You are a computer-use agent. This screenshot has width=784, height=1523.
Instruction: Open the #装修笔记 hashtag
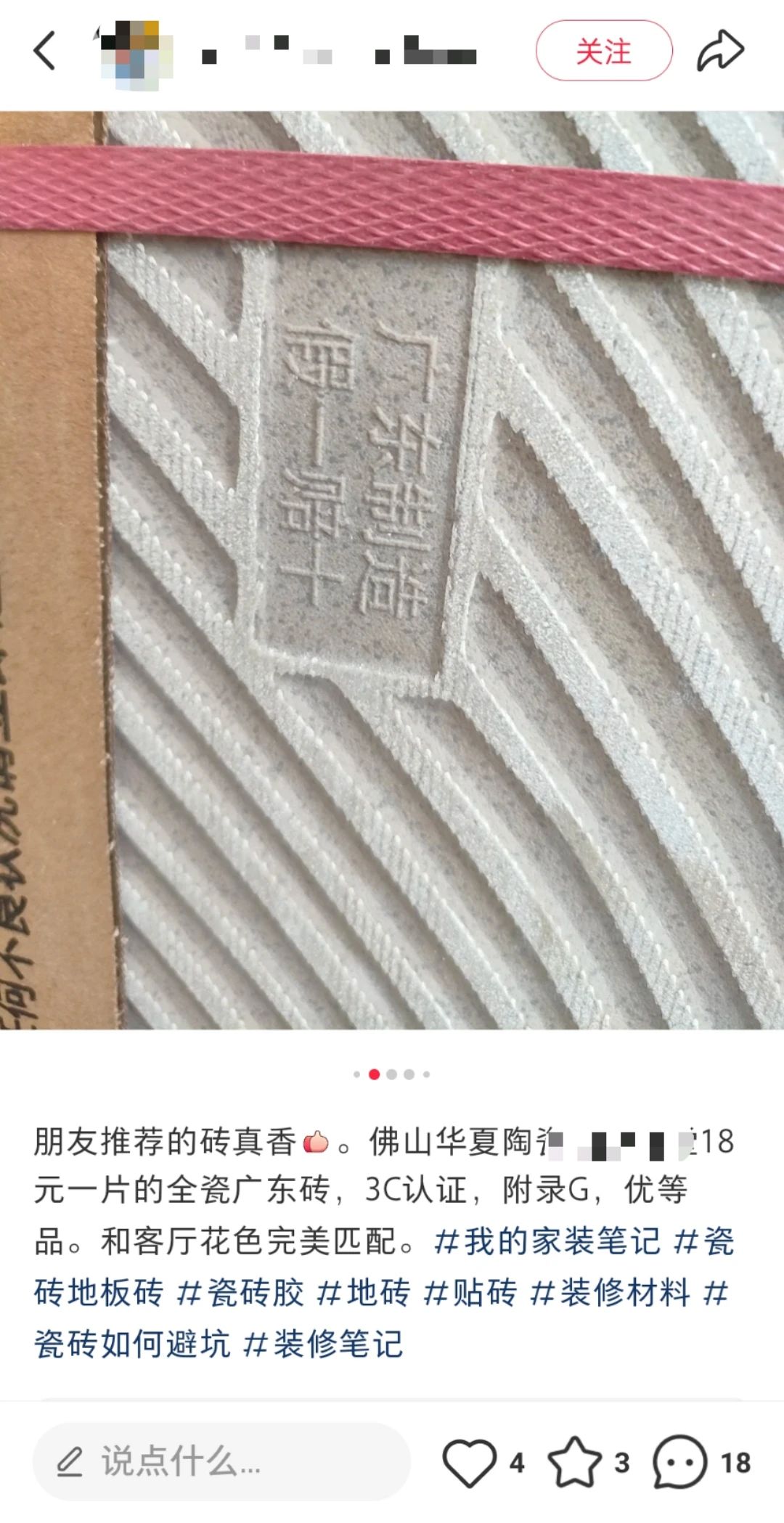coord(323,1344)
